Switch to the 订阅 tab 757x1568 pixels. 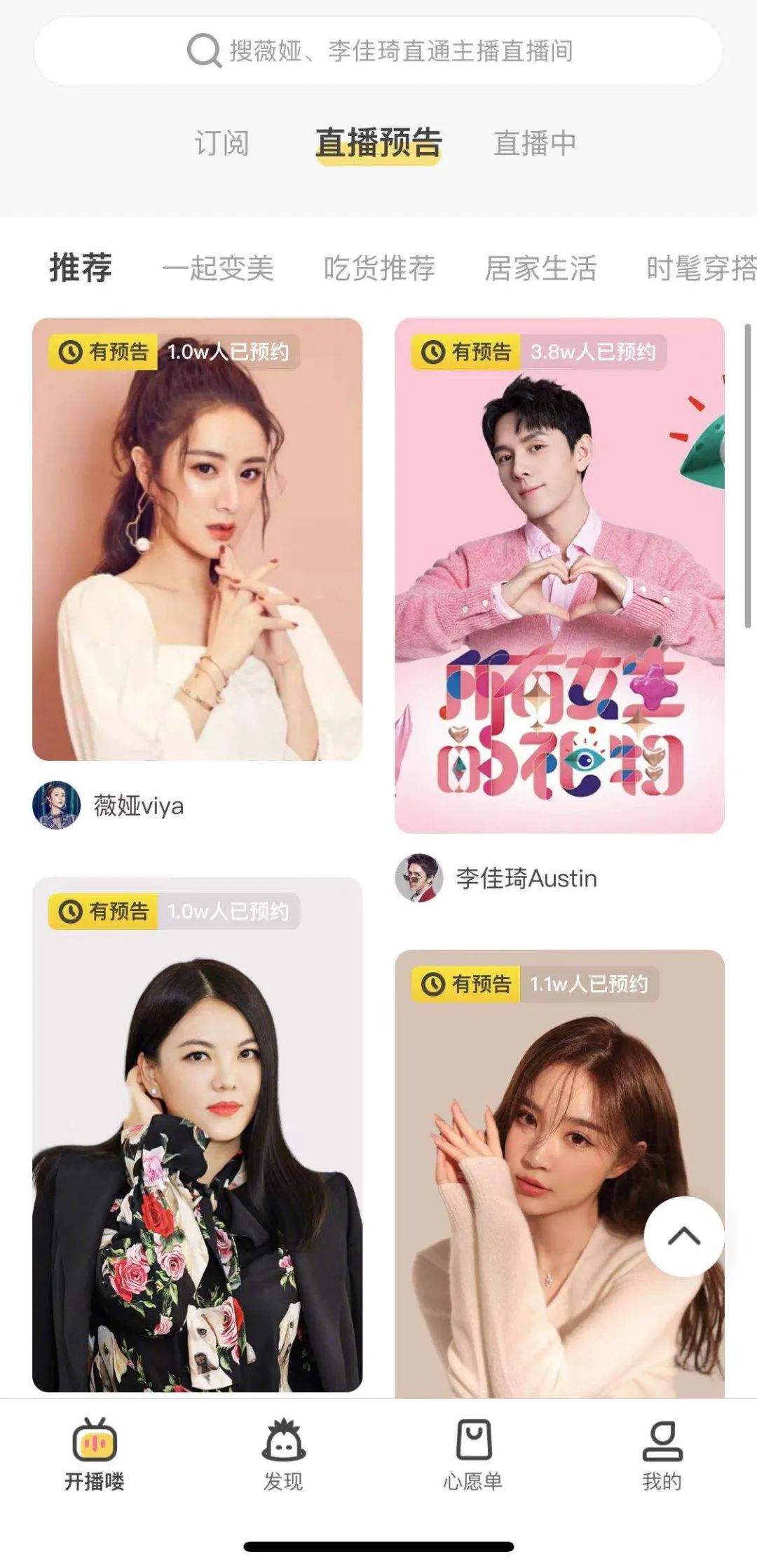click(221, 143)
